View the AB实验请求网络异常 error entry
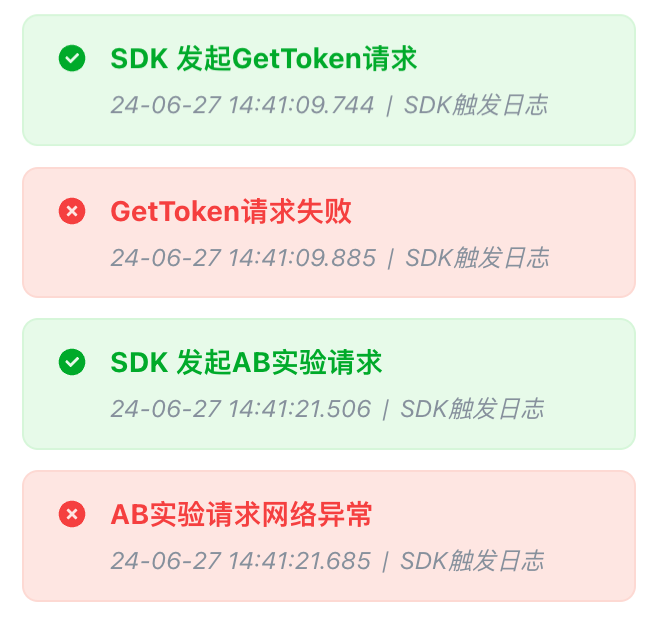Image resolution: width=654 pixels, height=622 pixels. tap(328, 536)
